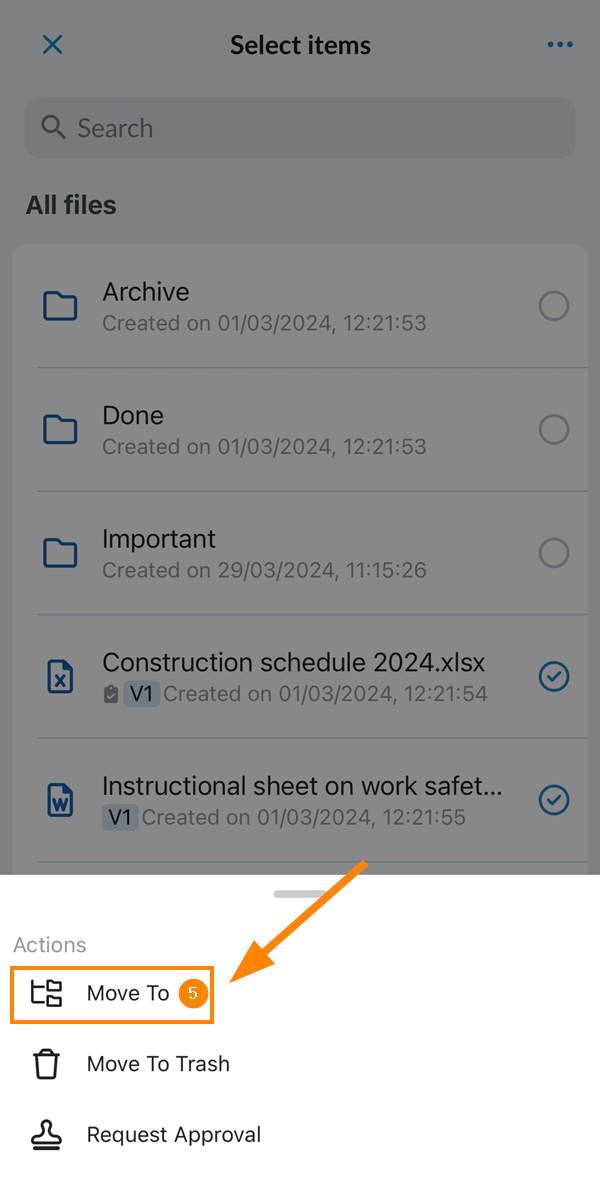600x1186 pixels.
Task: Tap the Search field
Action: pos(300,128)
